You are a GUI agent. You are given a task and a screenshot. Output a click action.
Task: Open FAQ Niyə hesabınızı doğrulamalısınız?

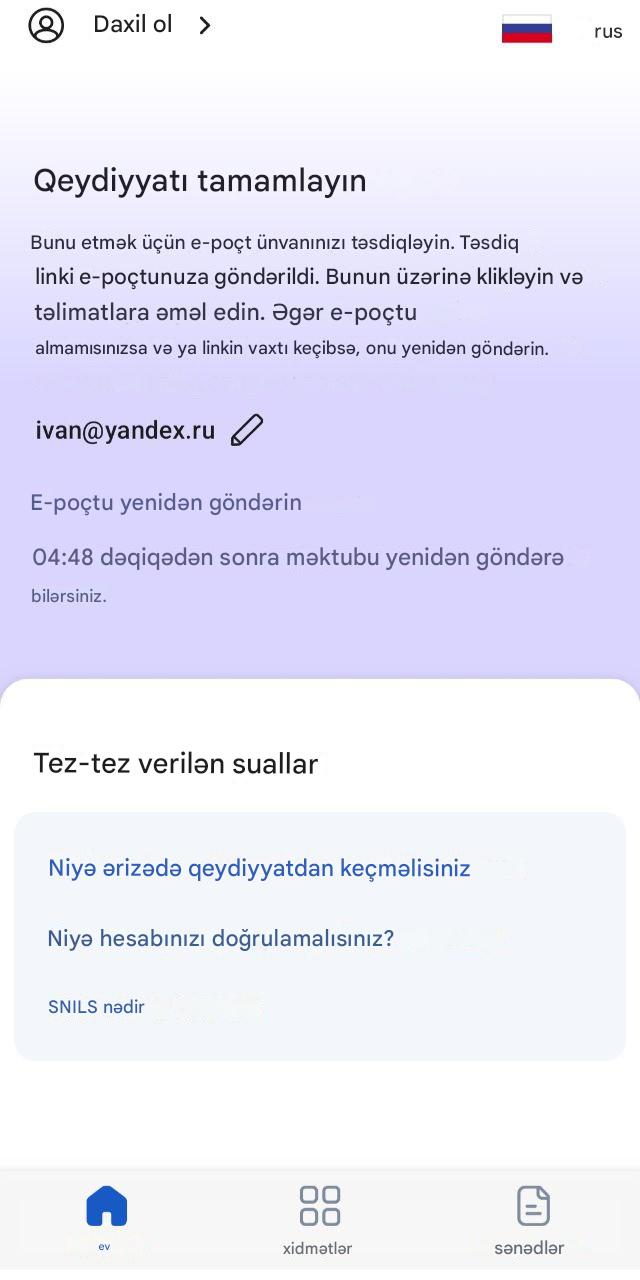click(221, 938)
